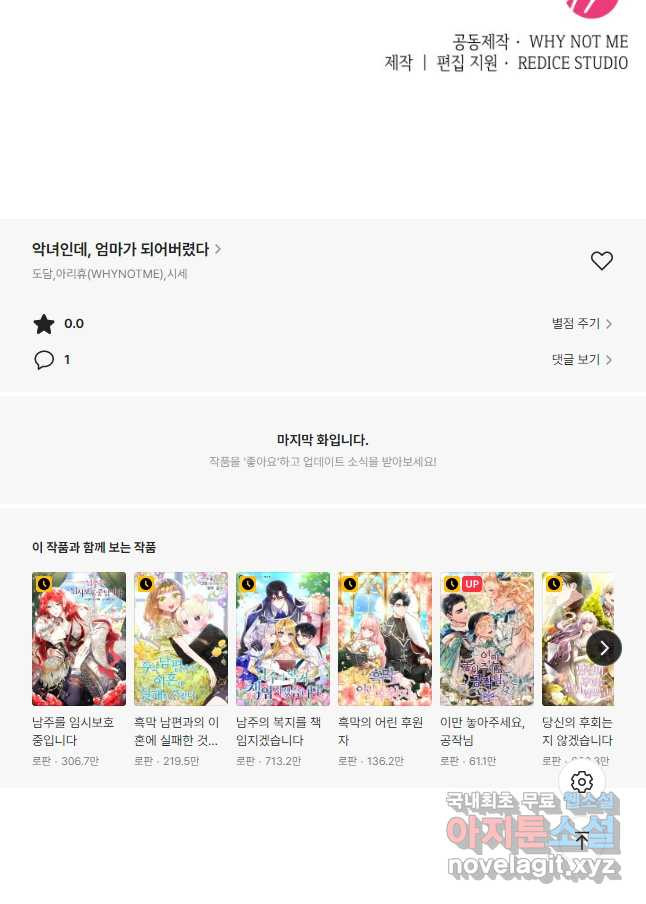
Task: Open 남주를 임시보호 중입니다 thumbnail
Action: click(79, 639)
